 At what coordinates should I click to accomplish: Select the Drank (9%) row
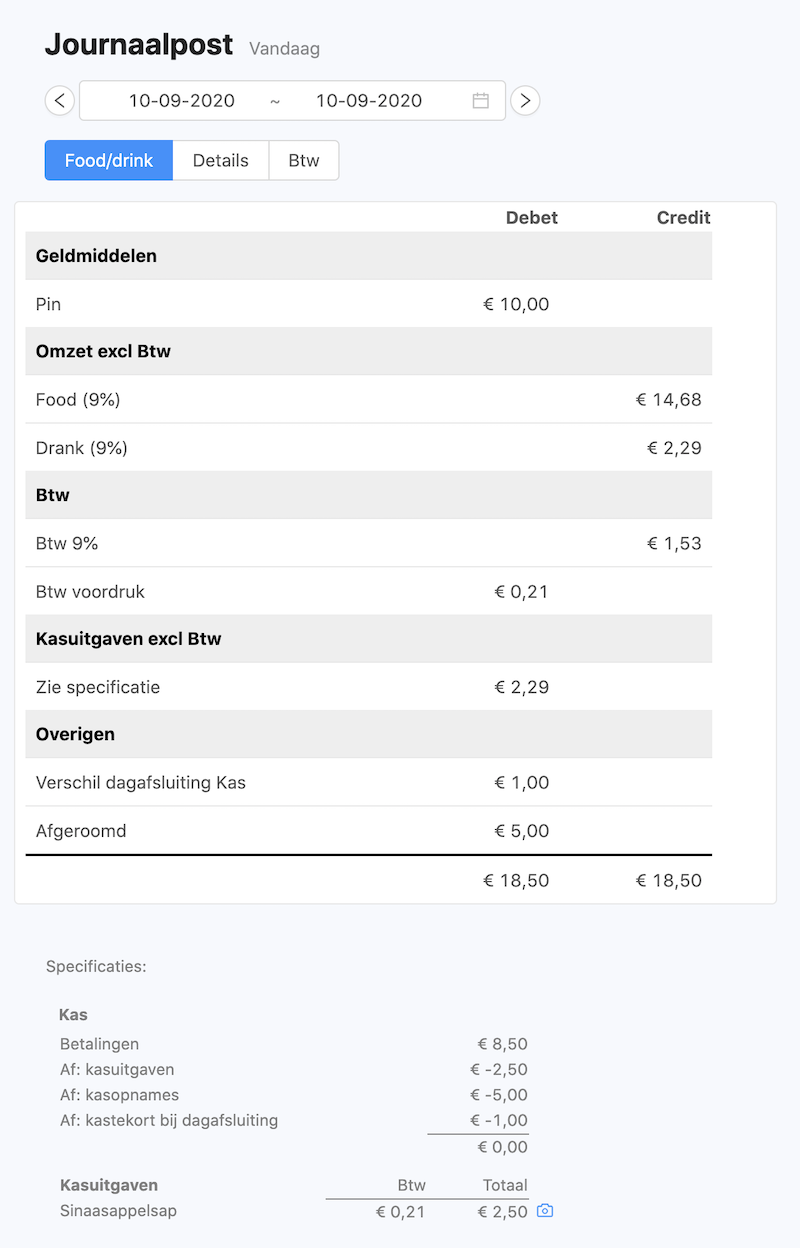[82, 447]
